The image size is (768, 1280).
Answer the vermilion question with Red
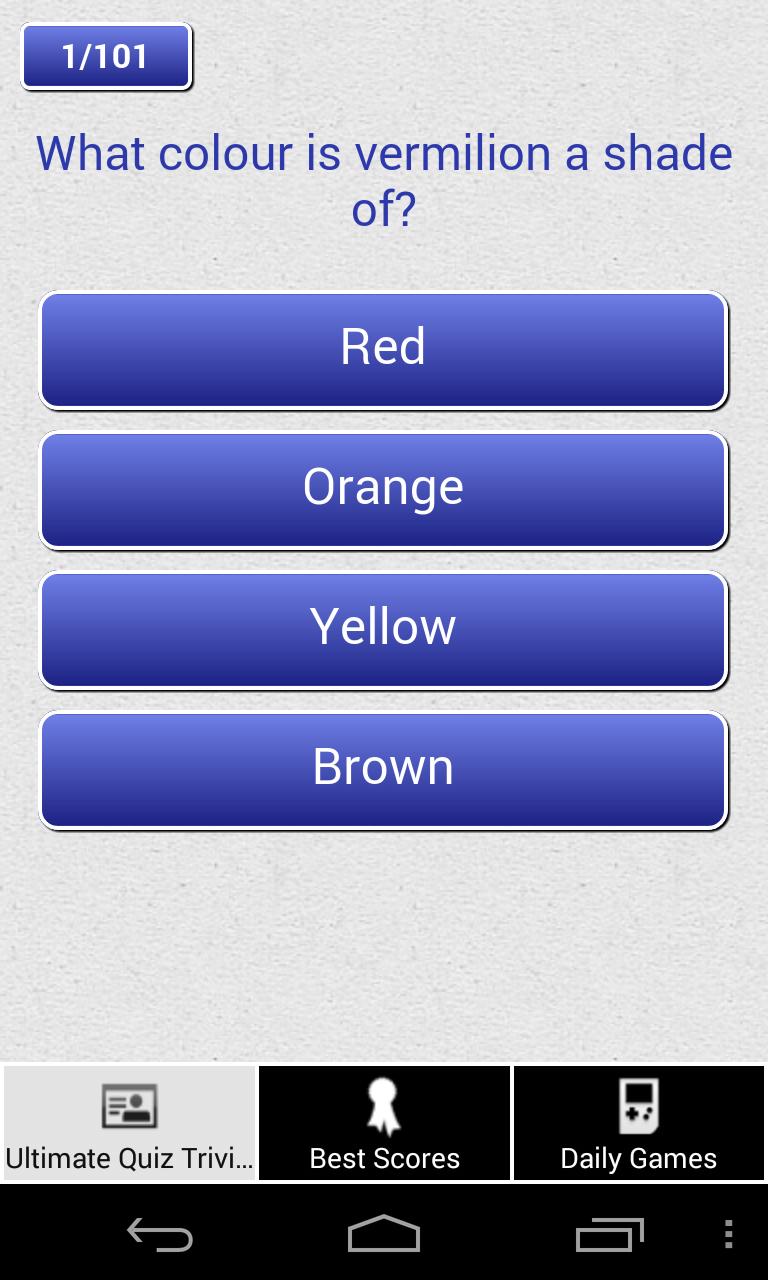383,349
